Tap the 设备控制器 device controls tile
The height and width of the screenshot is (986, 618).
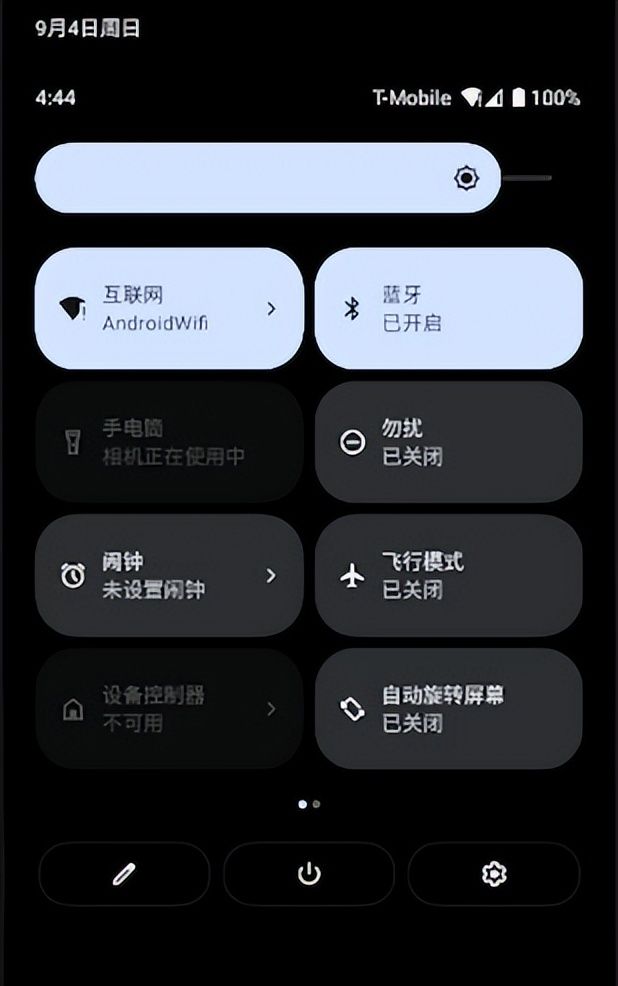tap(169, 708)
